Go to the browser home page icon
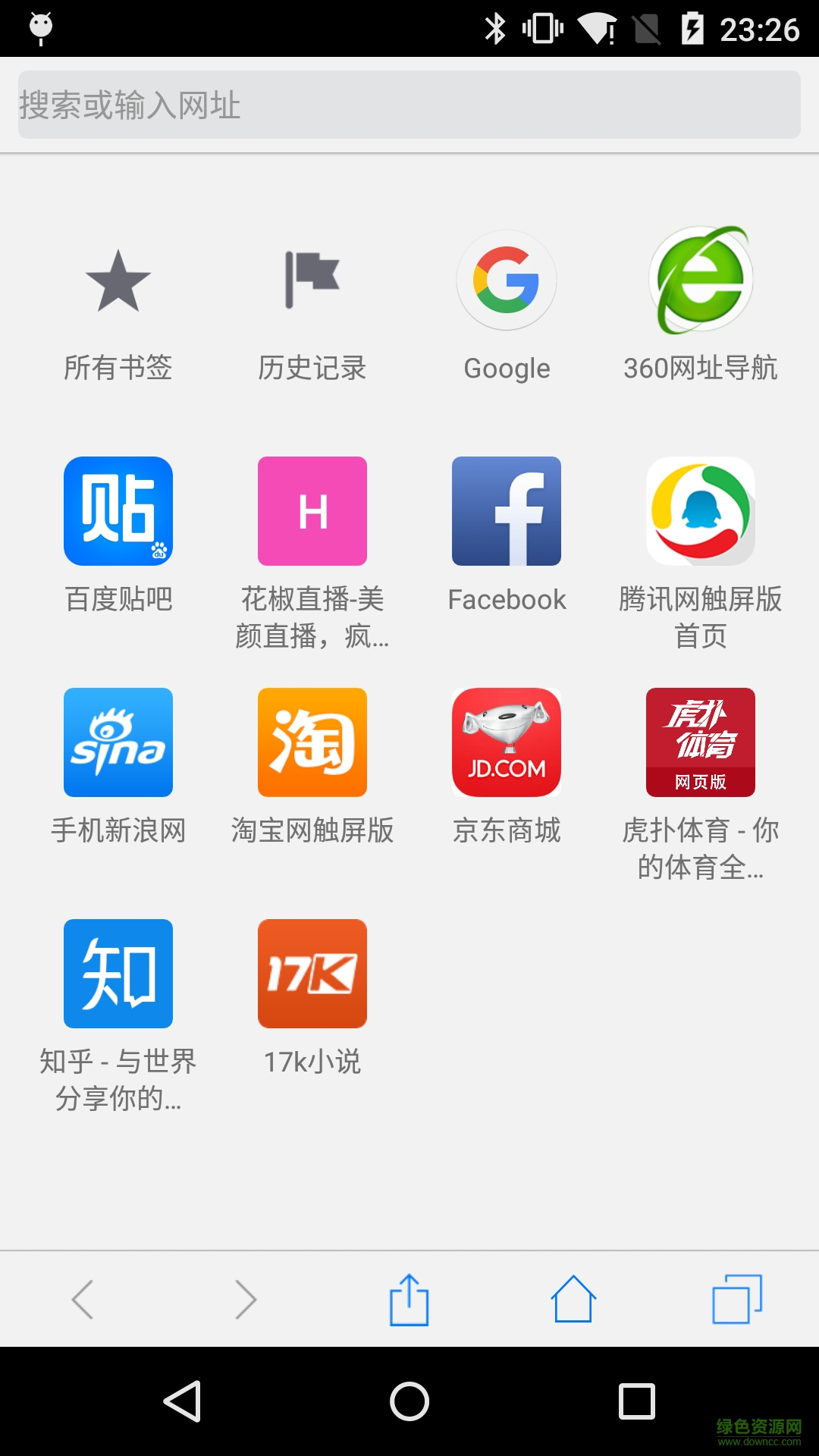Screen dimensions: 819x1456 573,1298
